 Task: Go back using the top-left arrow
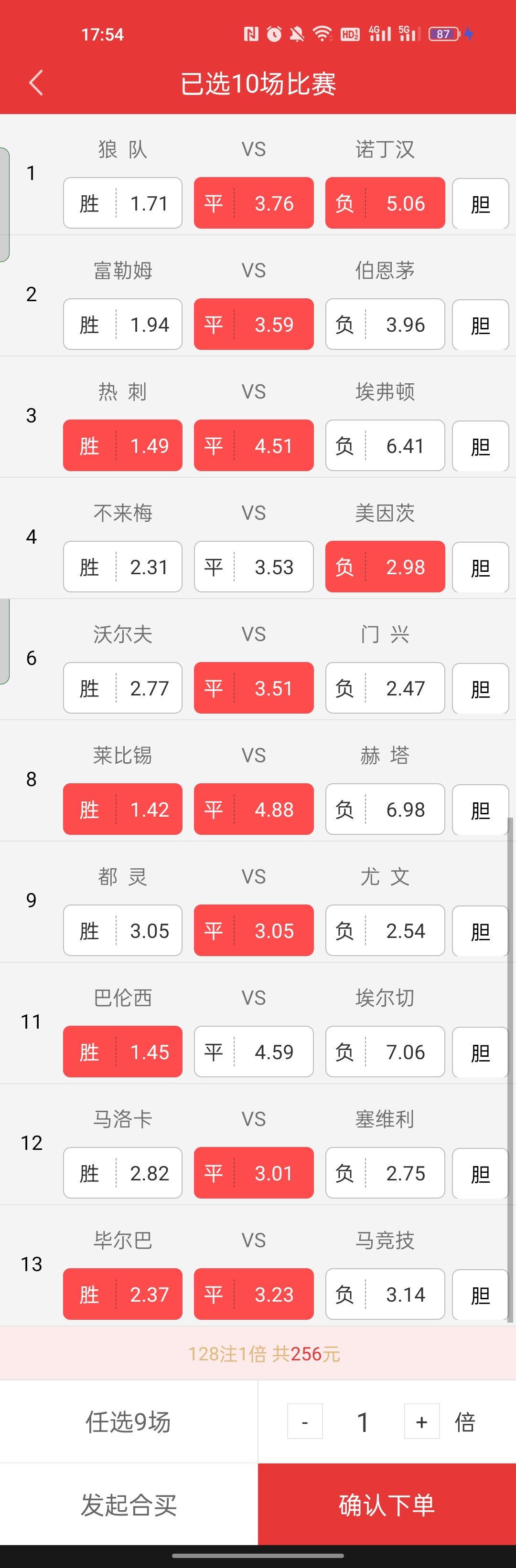coord(36,83)
